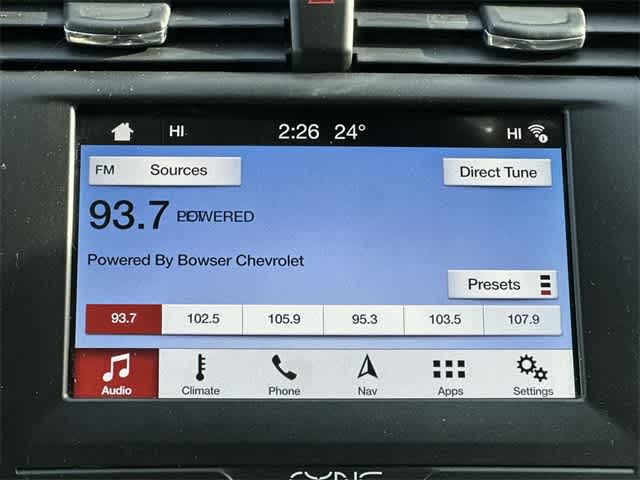Screen dimensions: 640x480
Task: Go to the Settings tab
Action: pyautogui.click(x=532, y=374)
